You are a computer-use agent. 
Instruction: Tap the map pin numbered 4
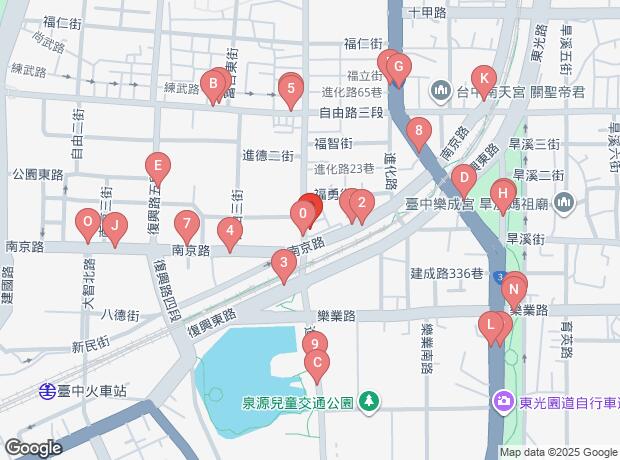[230, 235]
